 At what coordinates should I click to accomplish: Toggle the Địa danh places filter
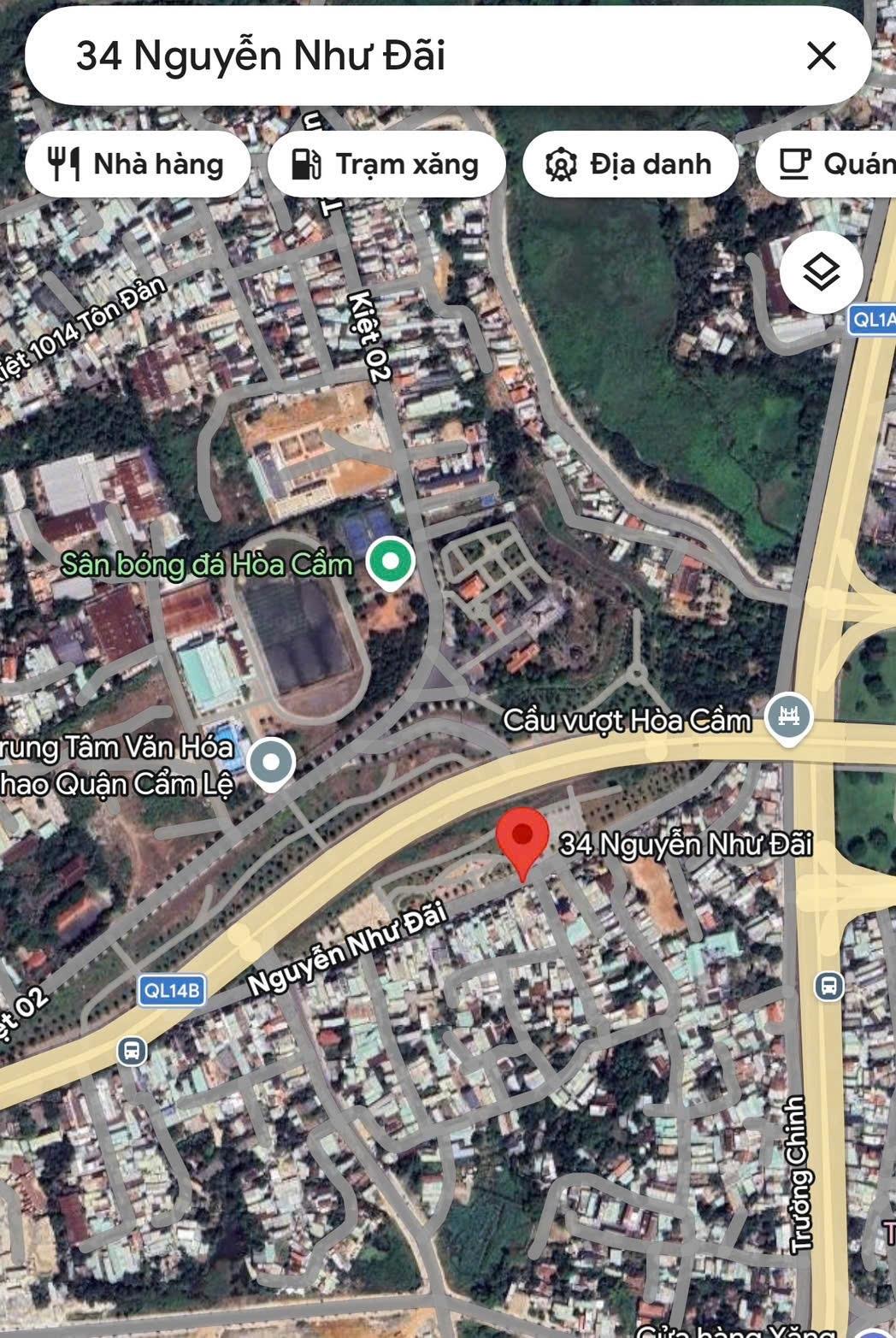(x=631, y=163)
